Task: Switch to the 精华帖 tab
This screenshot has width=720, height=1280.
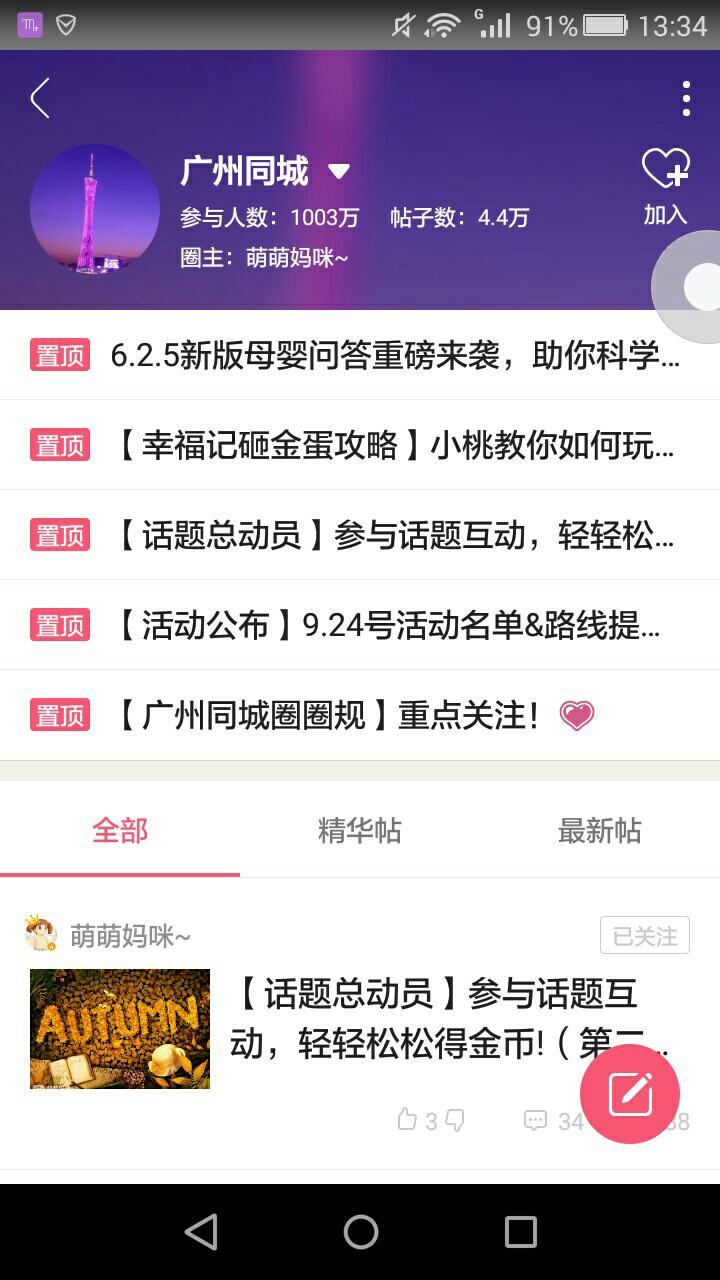Action: 360,830
